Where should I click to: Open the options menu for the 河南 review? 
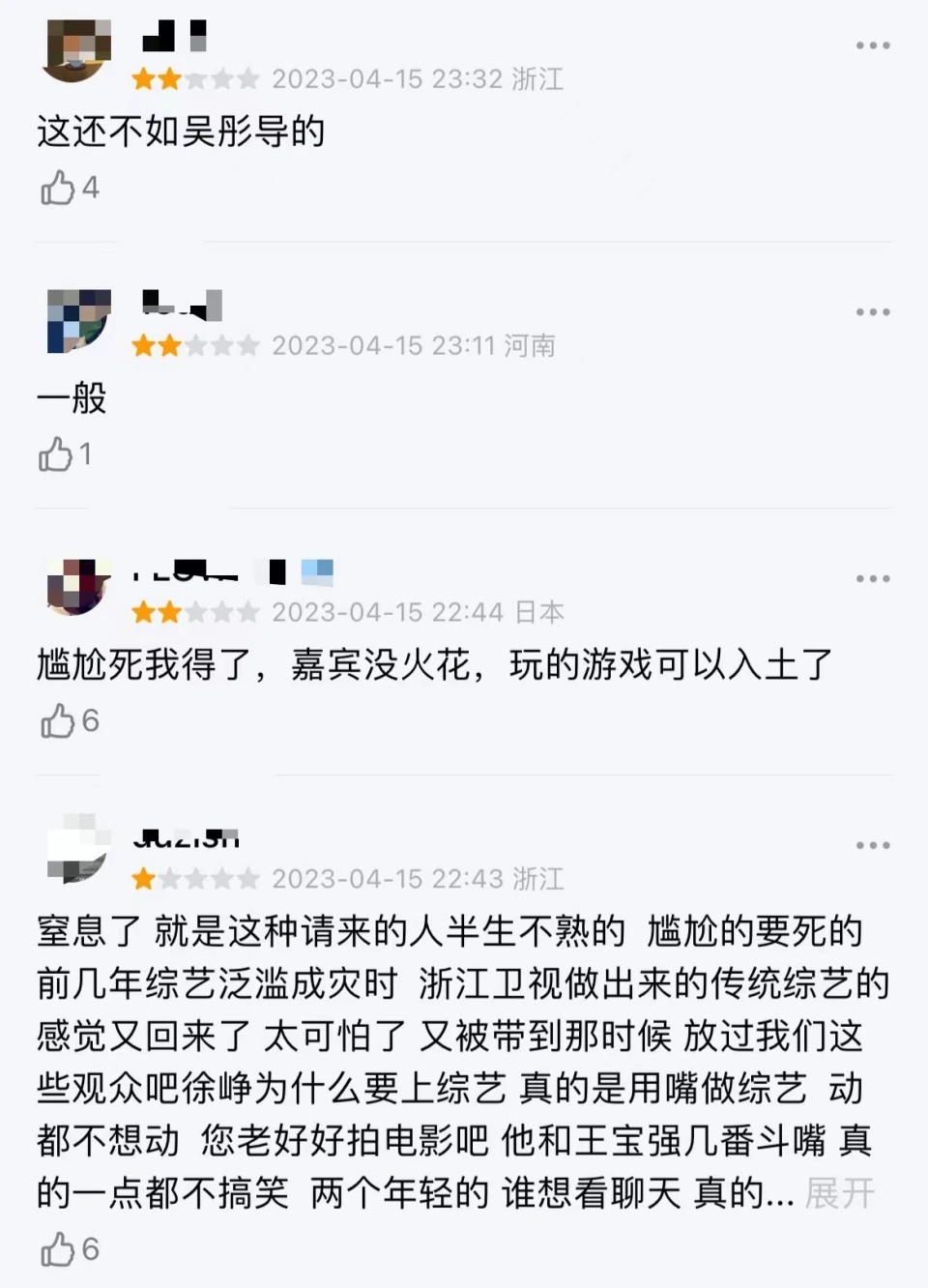pyautogui.click(x=872, y=312)
